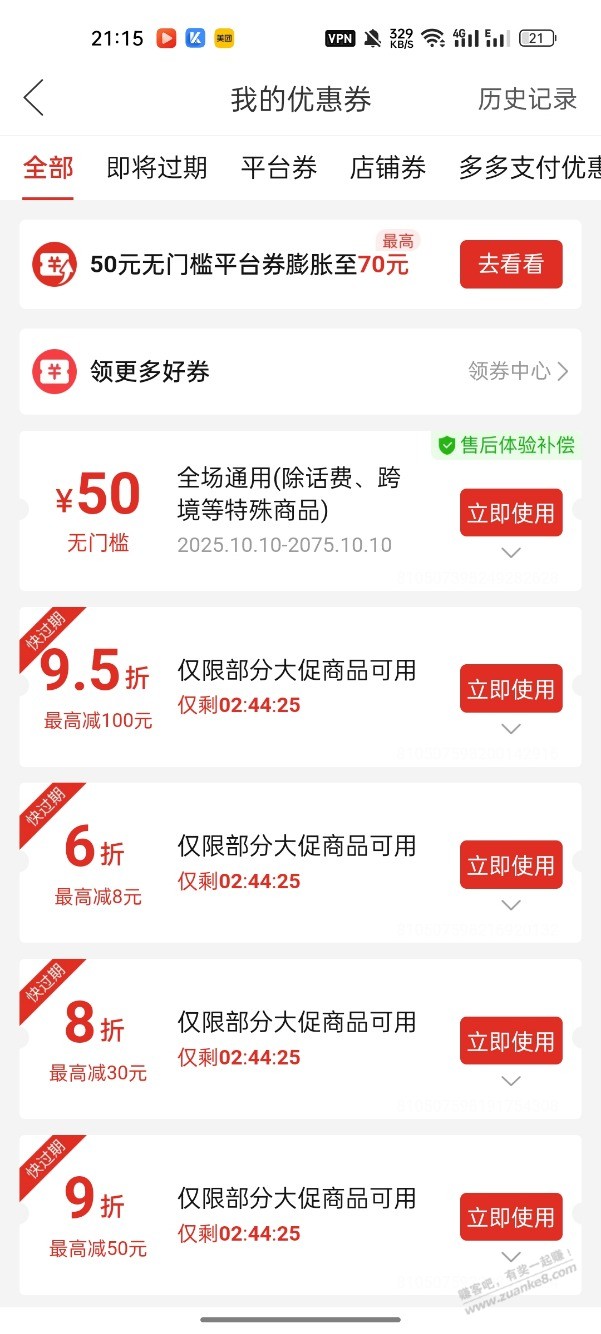Redeem the 8折 coupon with 立即使用
The image size is (601, 1334).
click(511, 1042)
